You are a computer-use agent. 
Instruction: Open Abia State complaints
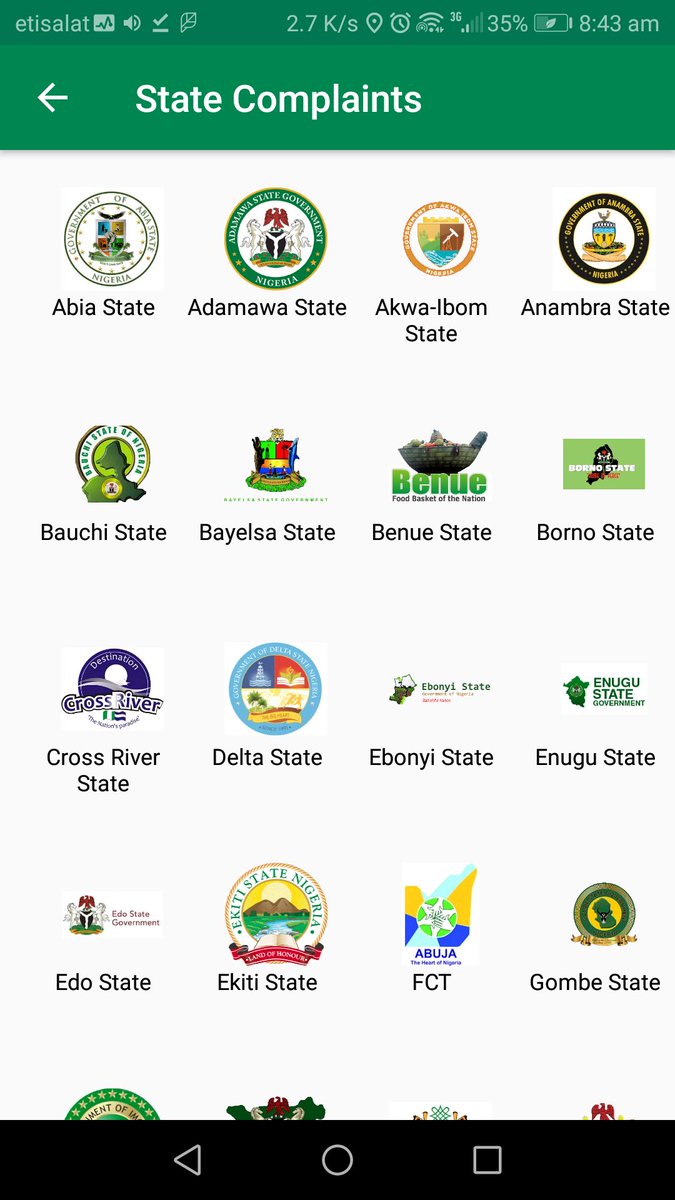(104, 240)
